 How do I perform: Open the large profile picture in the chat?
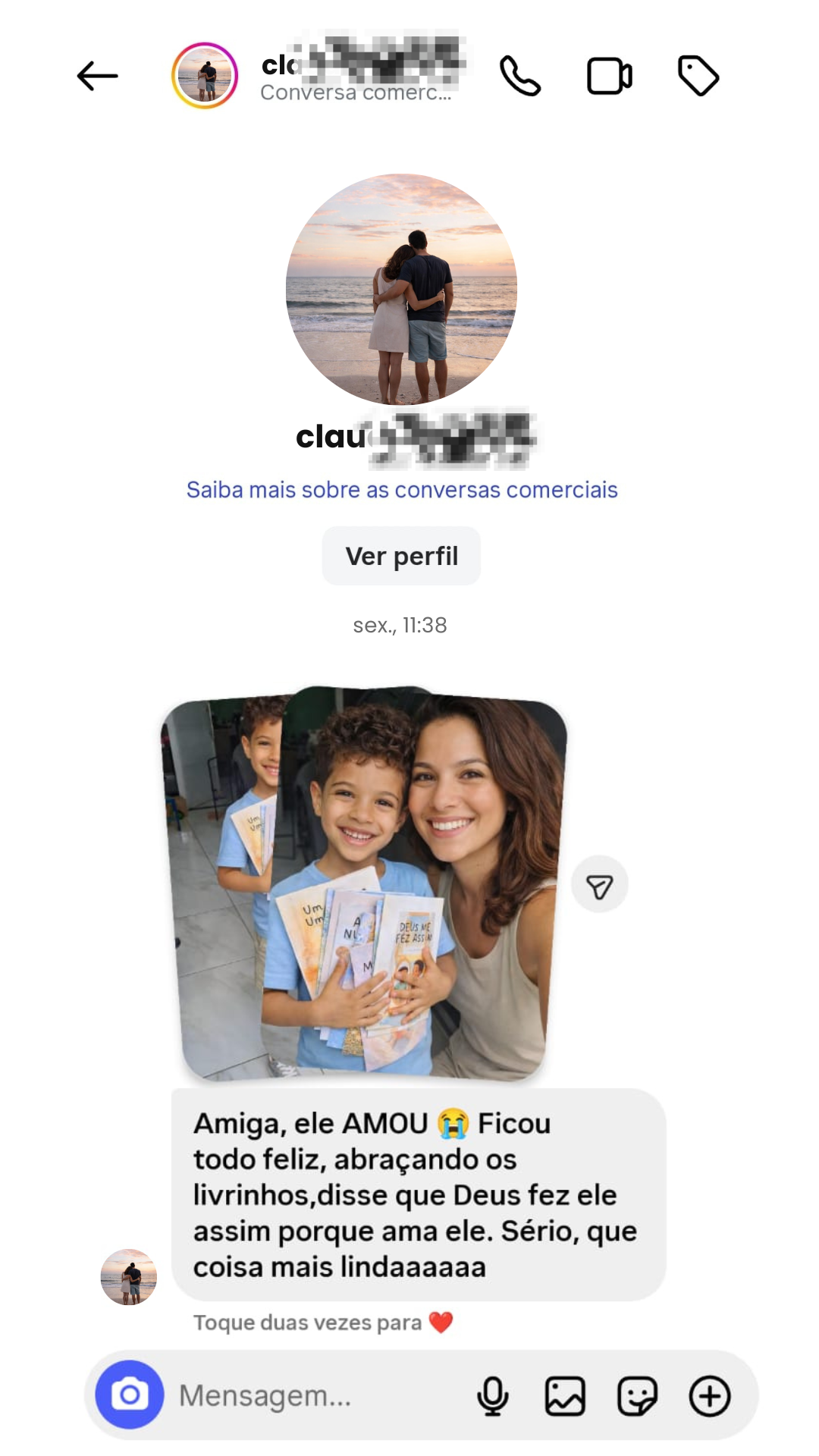pyautogui.click(x=401, y=290)
